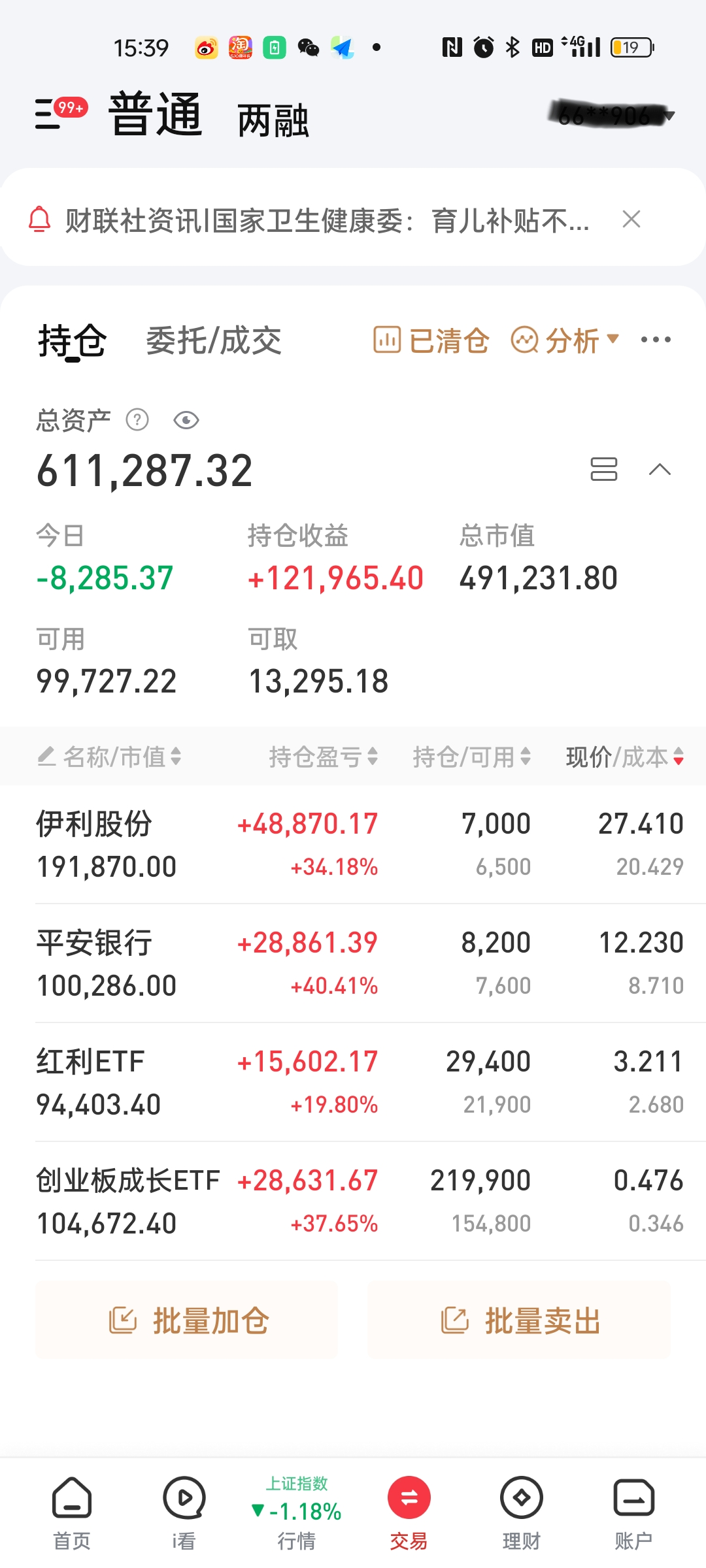View 已清仓 cleared positions

point(431,340)
